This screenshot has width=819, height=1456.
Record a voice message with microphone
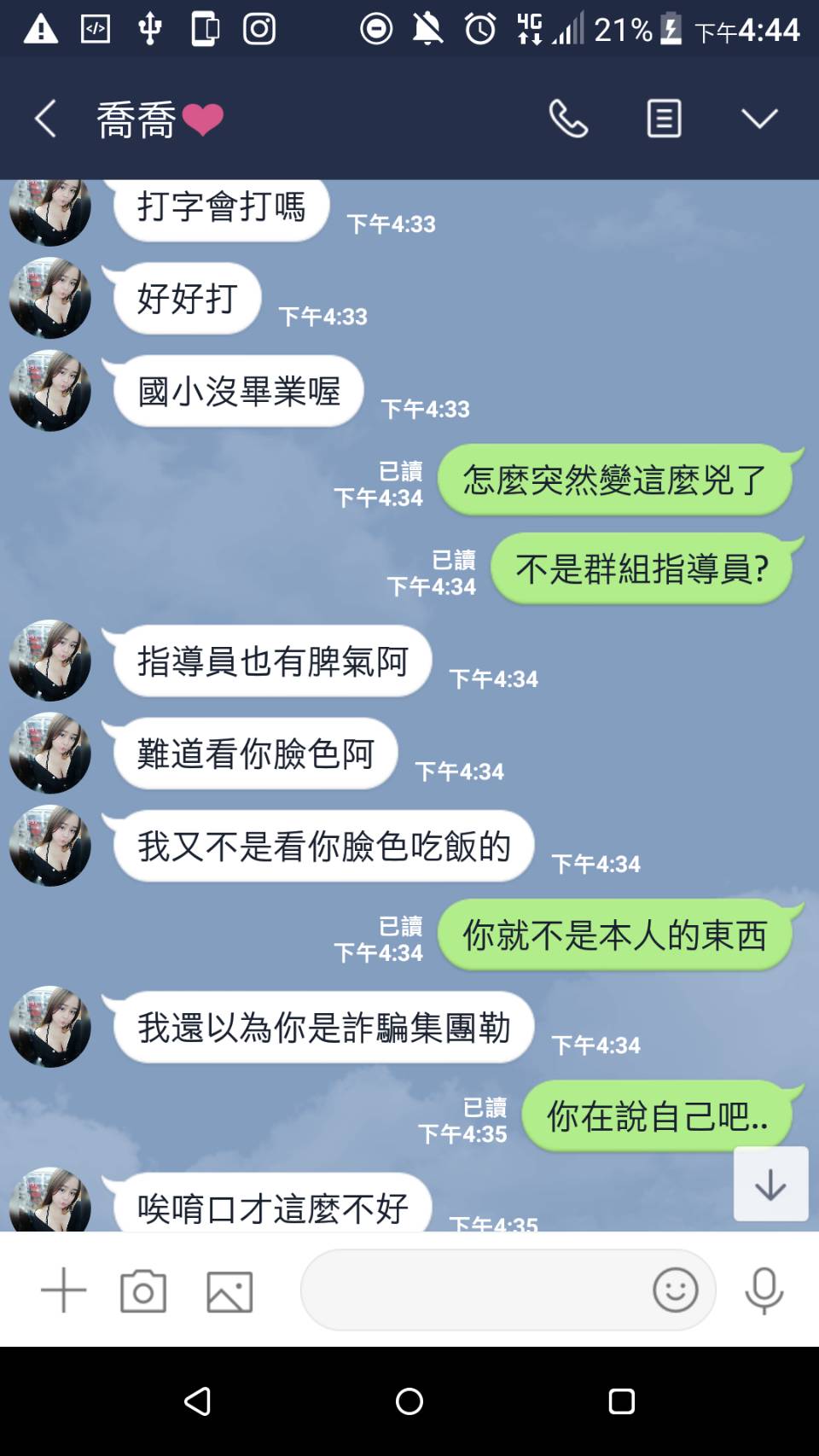click(764, 1290)
